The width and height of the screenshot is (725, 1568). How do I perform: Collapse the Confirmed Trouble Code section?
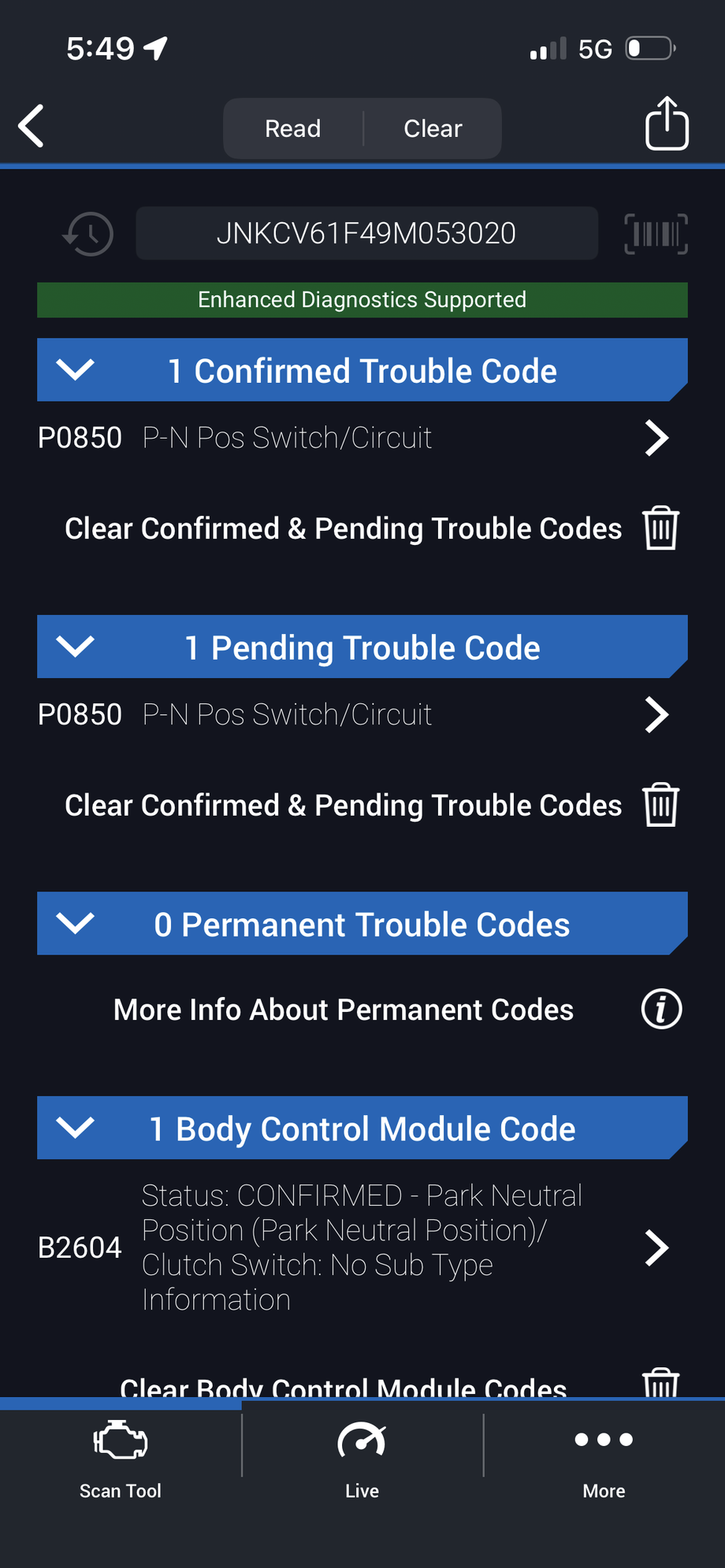point(76,370)
